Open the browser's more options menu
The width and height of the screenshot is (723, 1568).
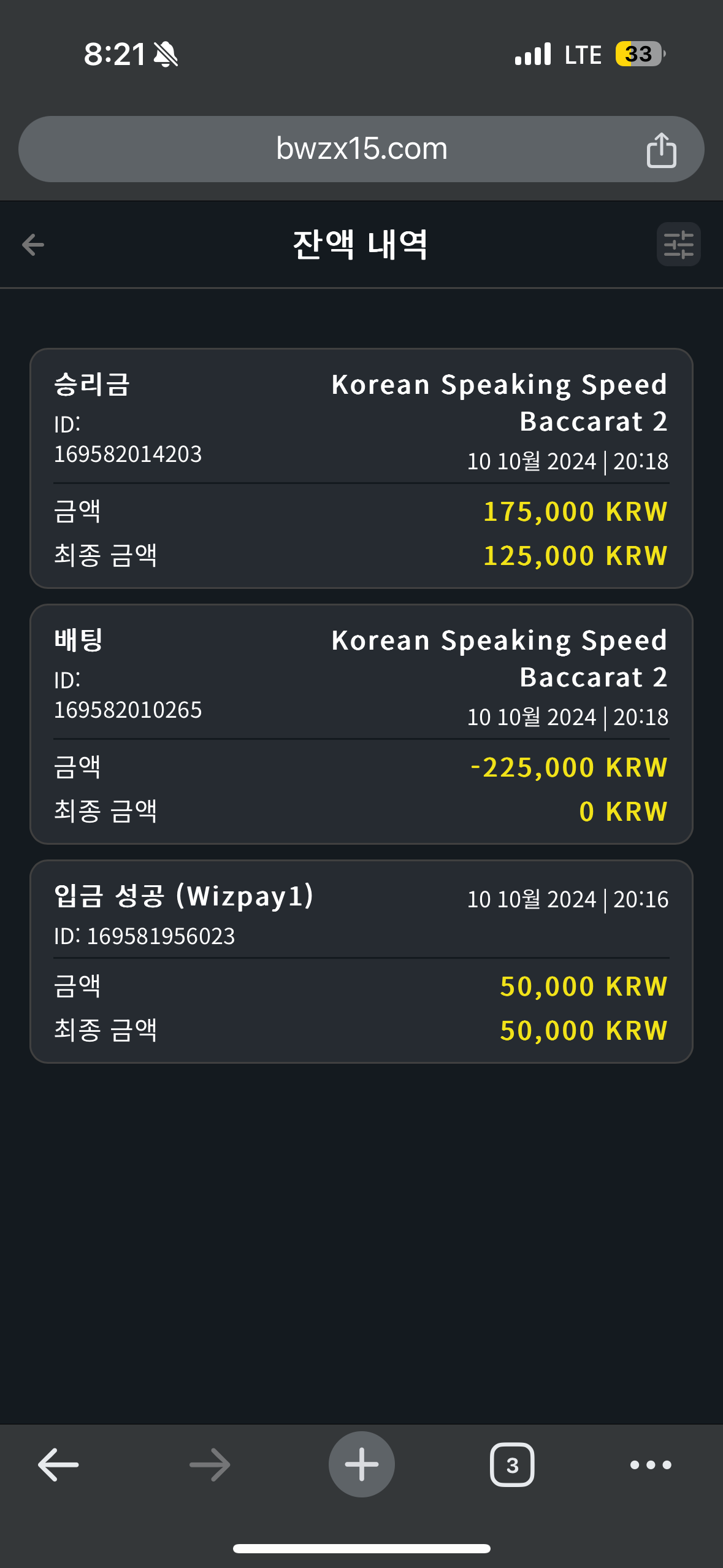pyautogui.click(x=651, y=1465)
